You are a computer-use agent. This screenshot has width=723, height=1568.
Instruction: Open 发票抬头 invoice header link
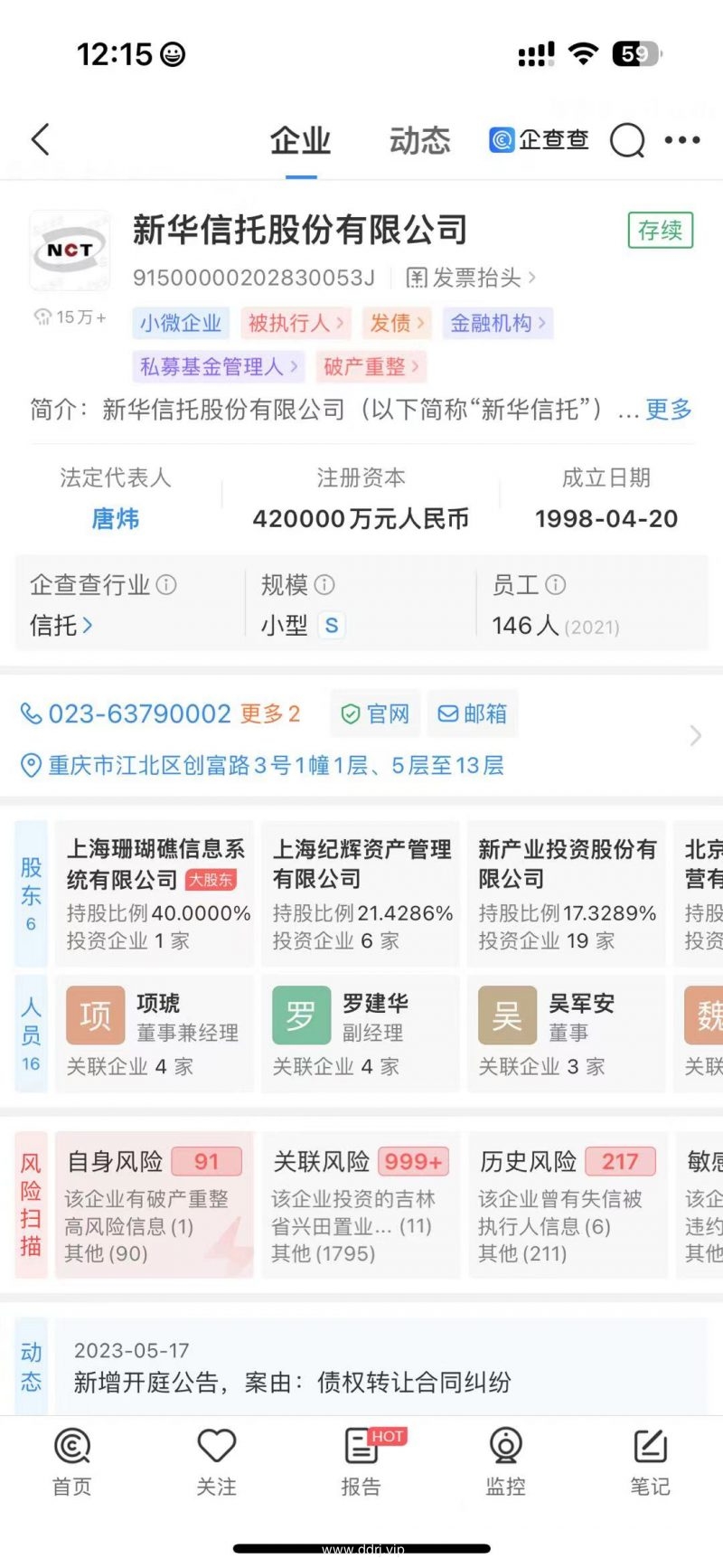coord(470,278)
